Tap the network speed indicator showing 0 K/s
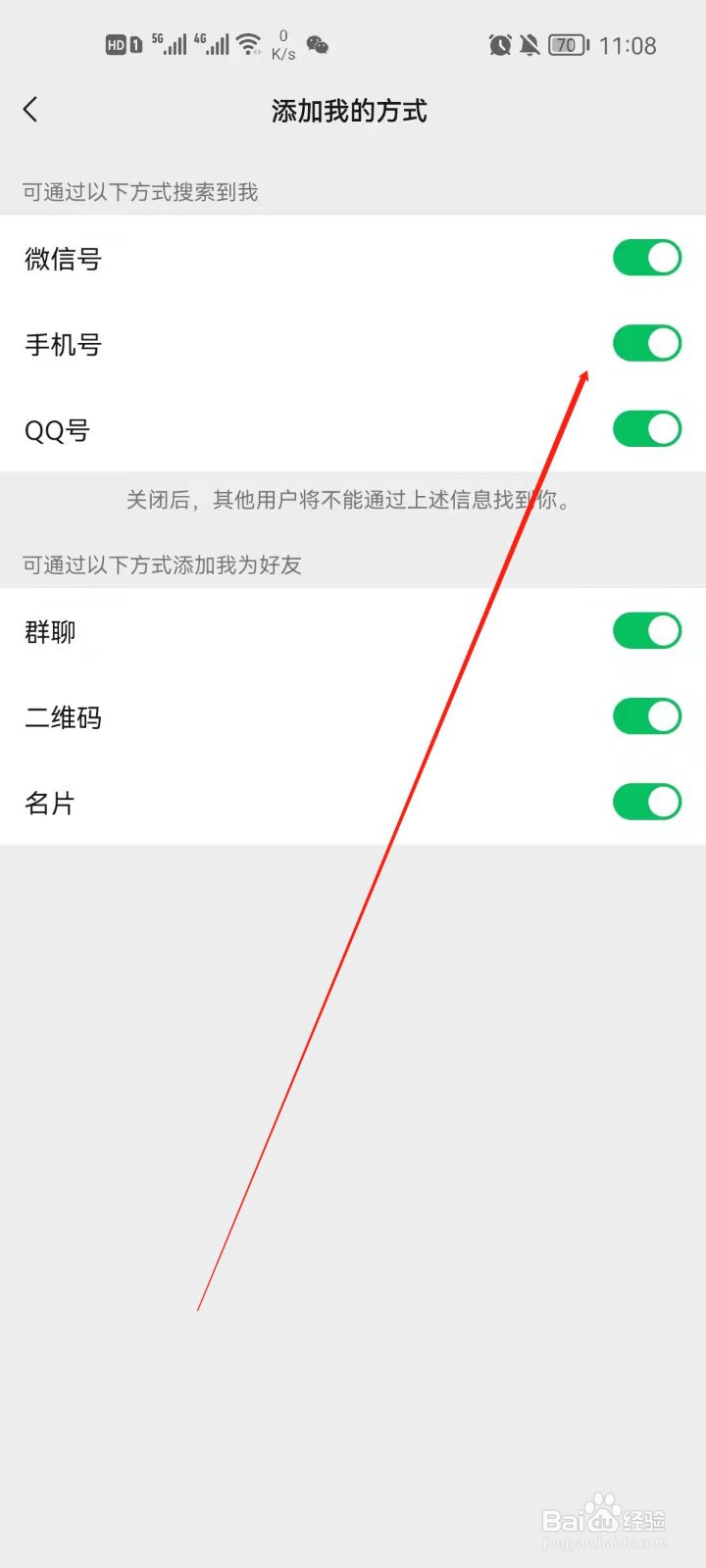 [x=282, y=44]
